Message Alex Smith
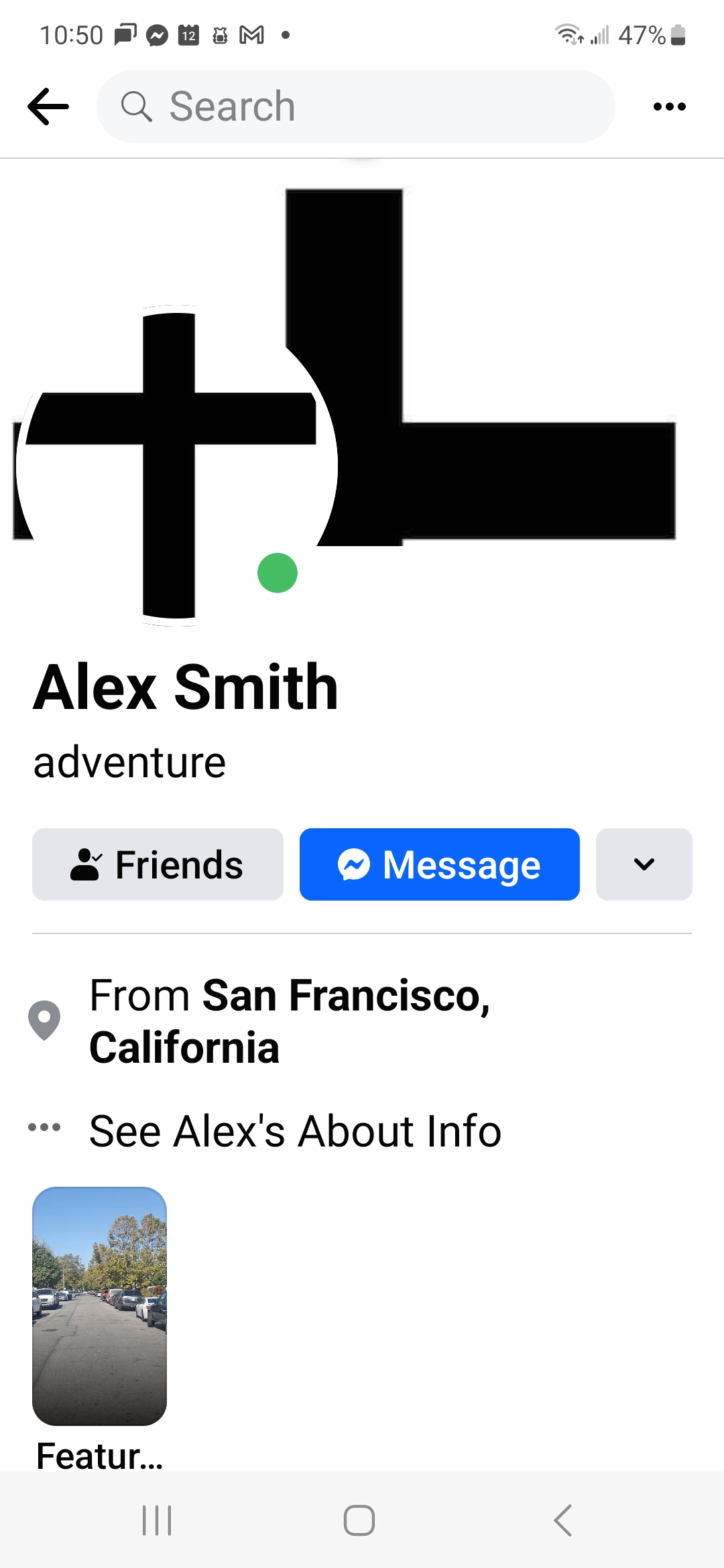This screenshot has height=1568, width=724. [x=439, y=864]
